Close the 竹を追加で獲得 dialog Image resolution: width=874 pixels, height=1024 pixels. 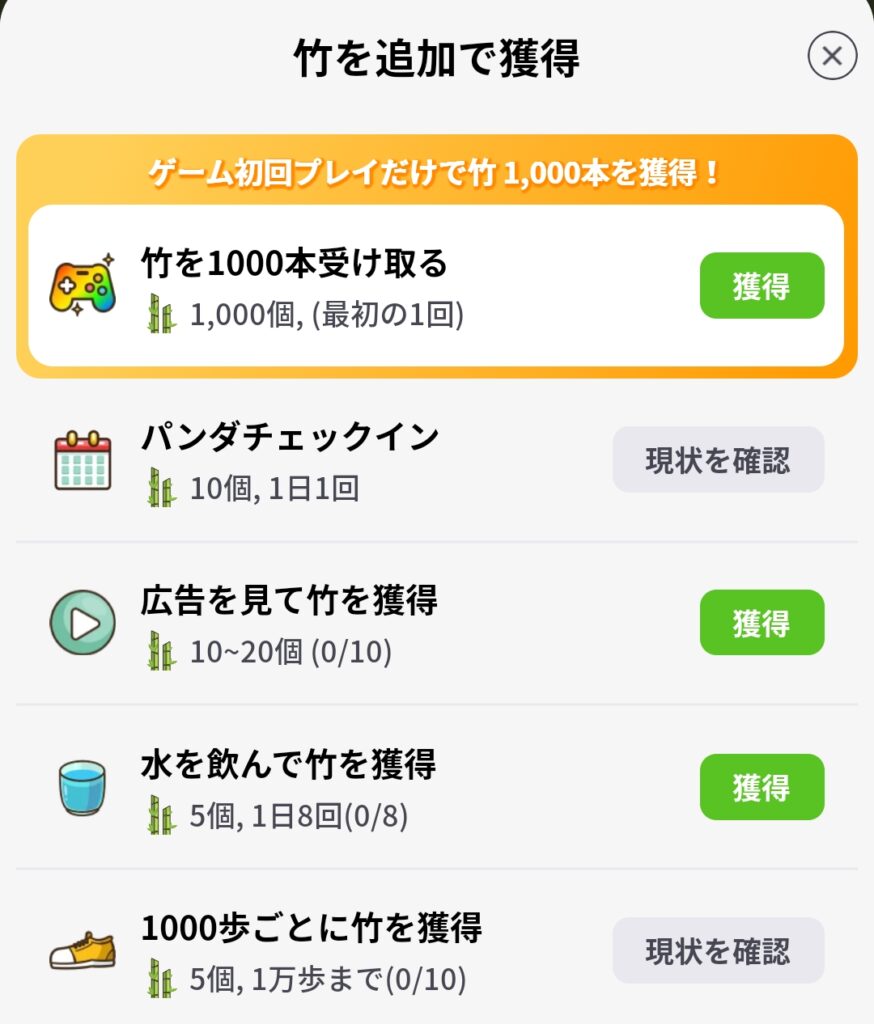(x=832, y=56)
